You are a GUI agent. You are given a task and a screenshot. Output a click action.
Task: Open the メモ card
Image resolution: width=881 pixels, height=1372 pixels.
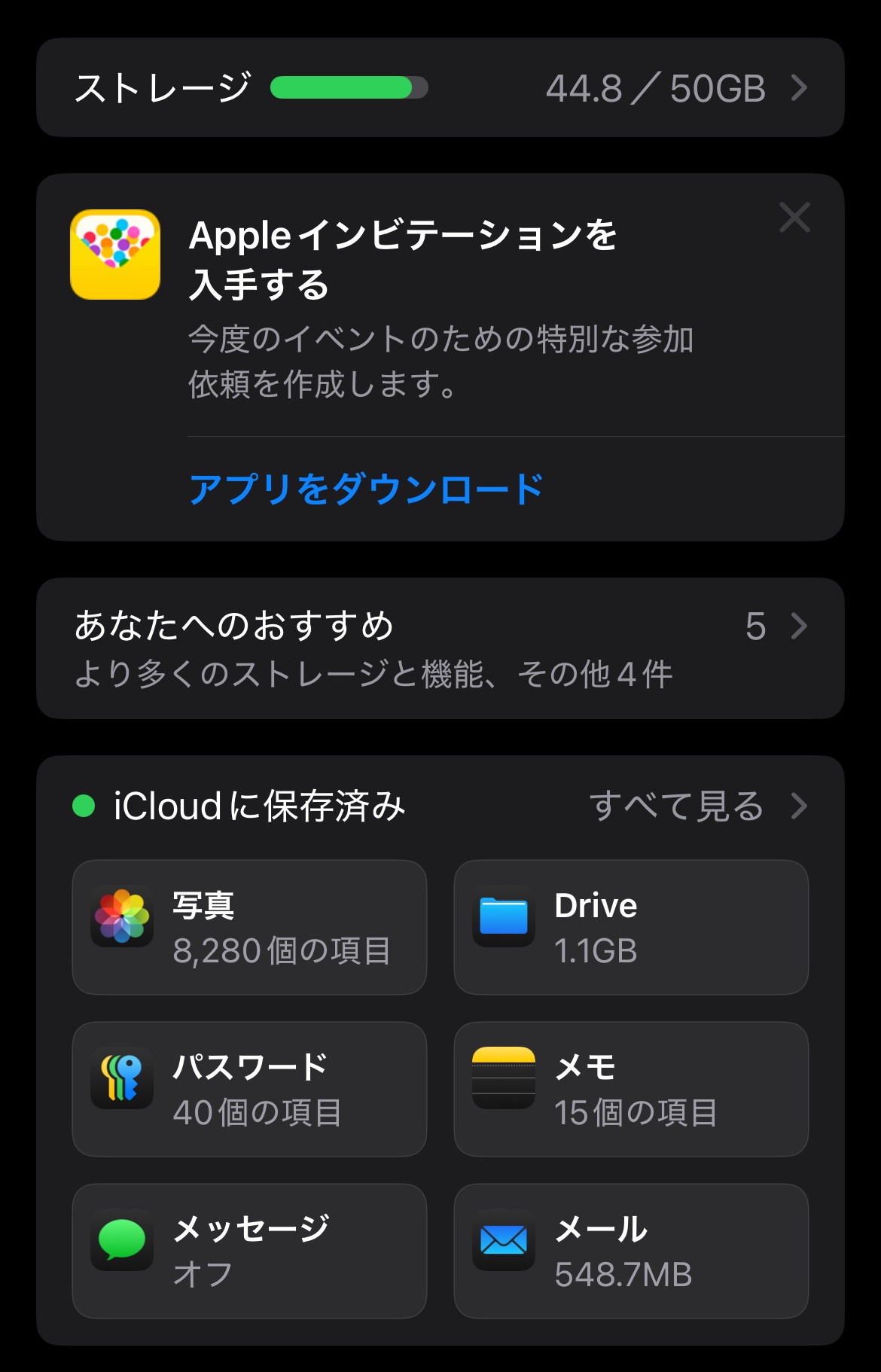click(631, 1089)
